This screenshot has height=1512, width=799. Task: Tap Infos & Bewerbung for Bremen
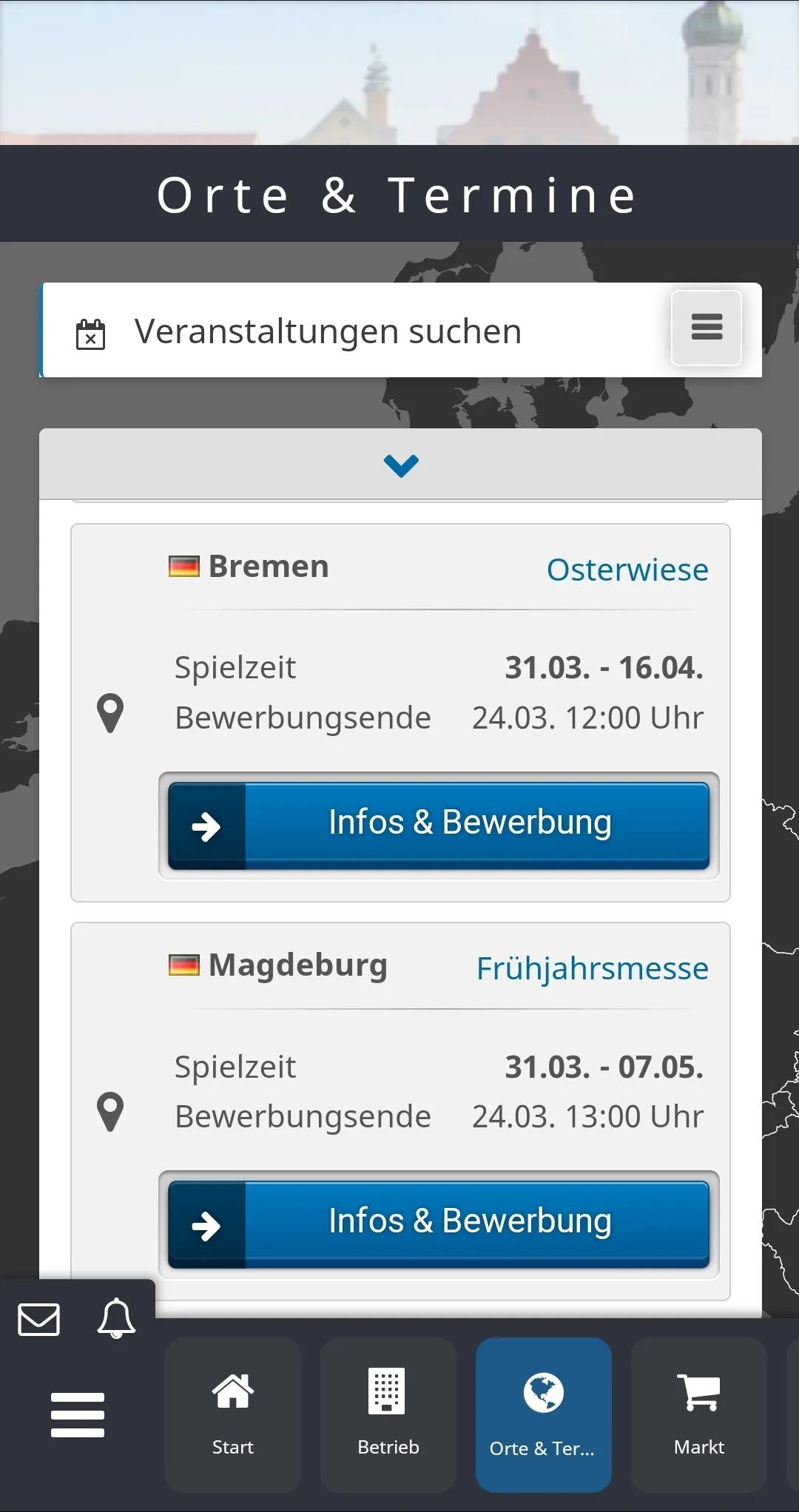pyautogui.click(x=439, y=825)
